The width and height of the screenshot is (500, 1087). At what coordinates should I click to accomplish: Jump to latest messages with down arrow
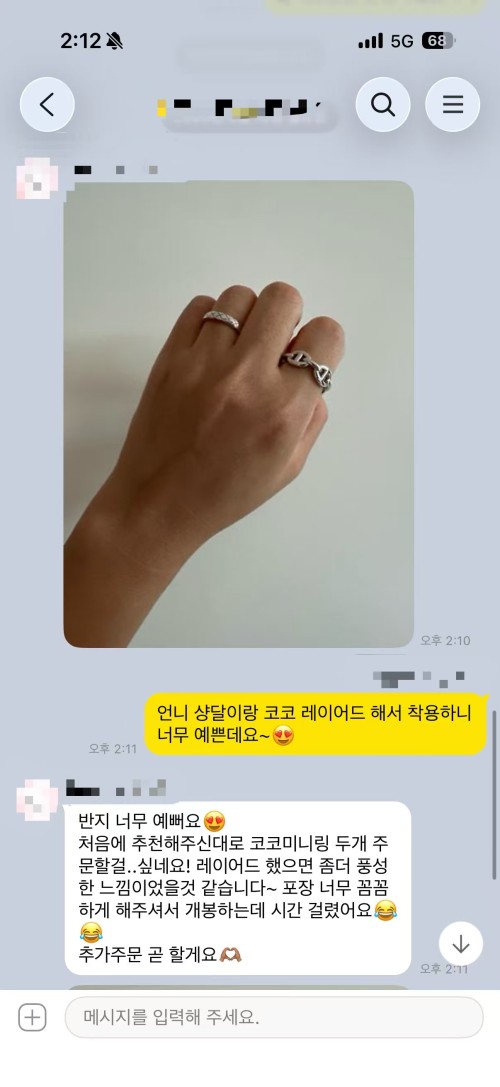coord(460,944)
